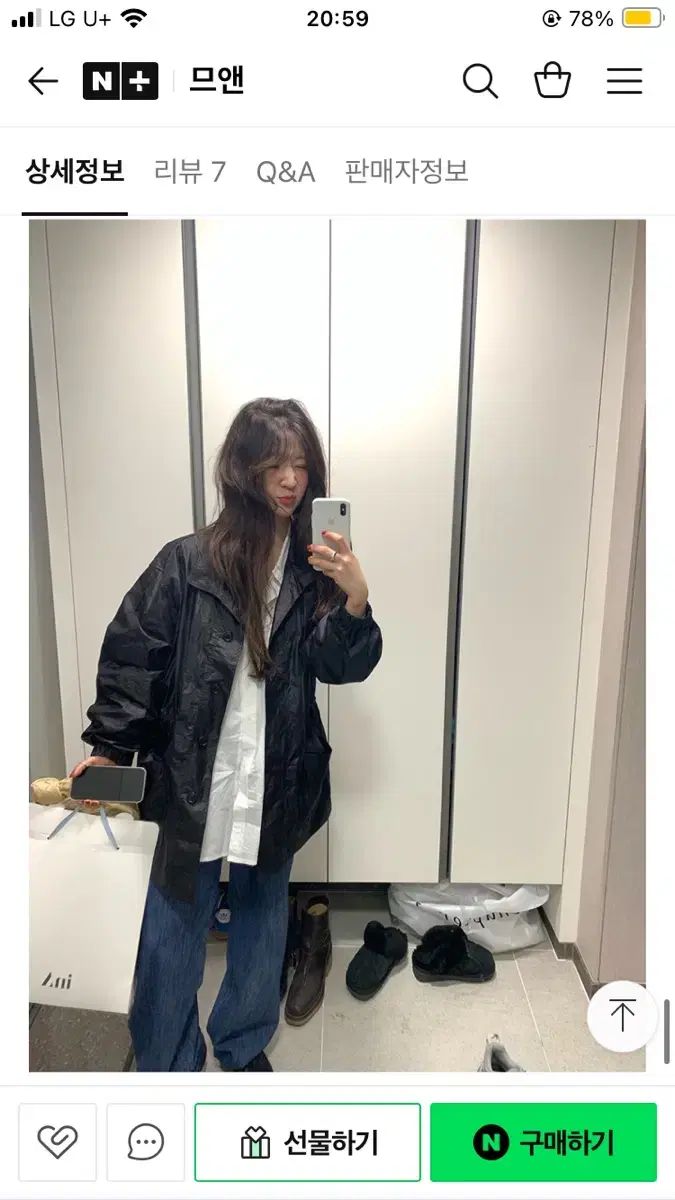Image resolution: width=675 pixels, height=1200 pixels.
Task: Open the N+ Naver Plus store logo
Action: 120,81
